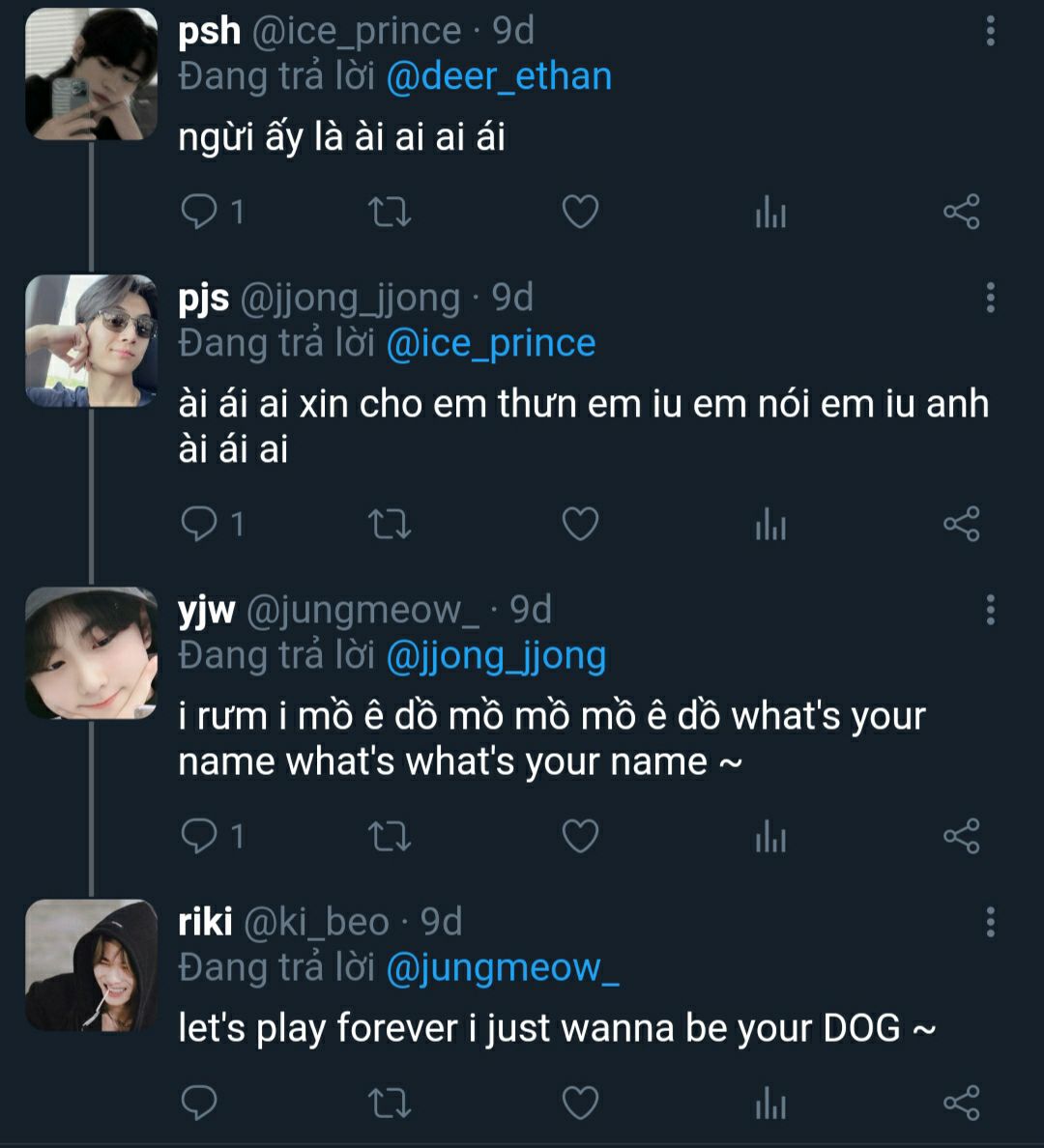
Task: Open more options on pjs's tweet
Action: (990, 298)
